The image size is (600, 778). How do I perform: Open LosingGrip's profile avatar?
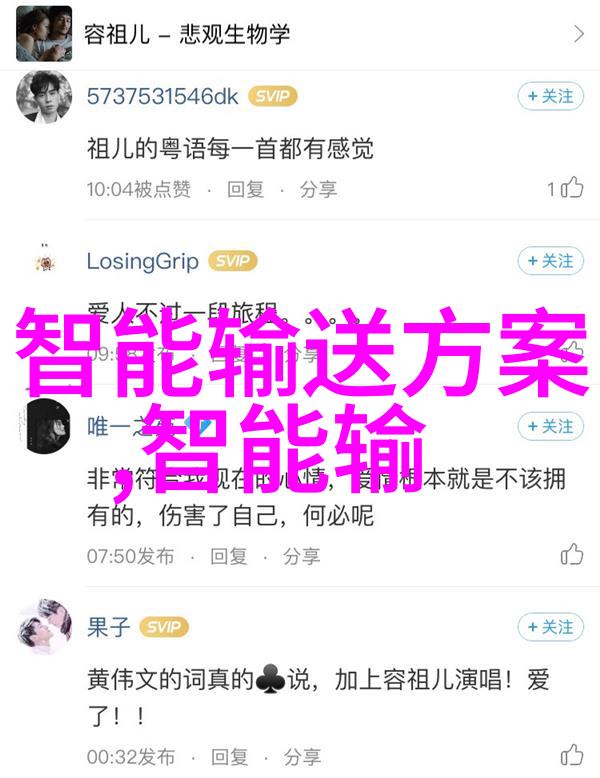pos(42,261)
